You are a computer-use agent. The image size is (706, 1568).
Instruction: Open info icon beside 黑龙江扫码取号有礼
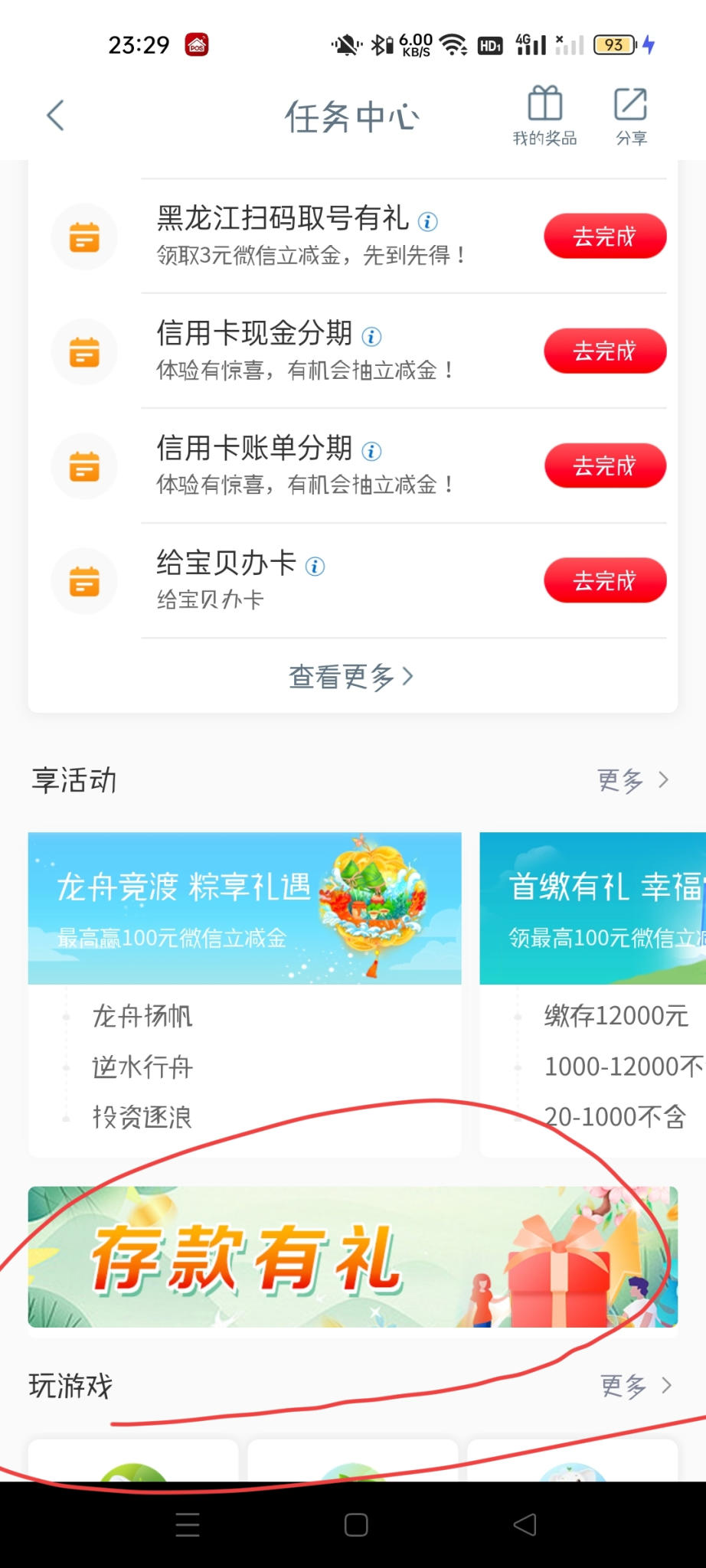click(427, 222)
